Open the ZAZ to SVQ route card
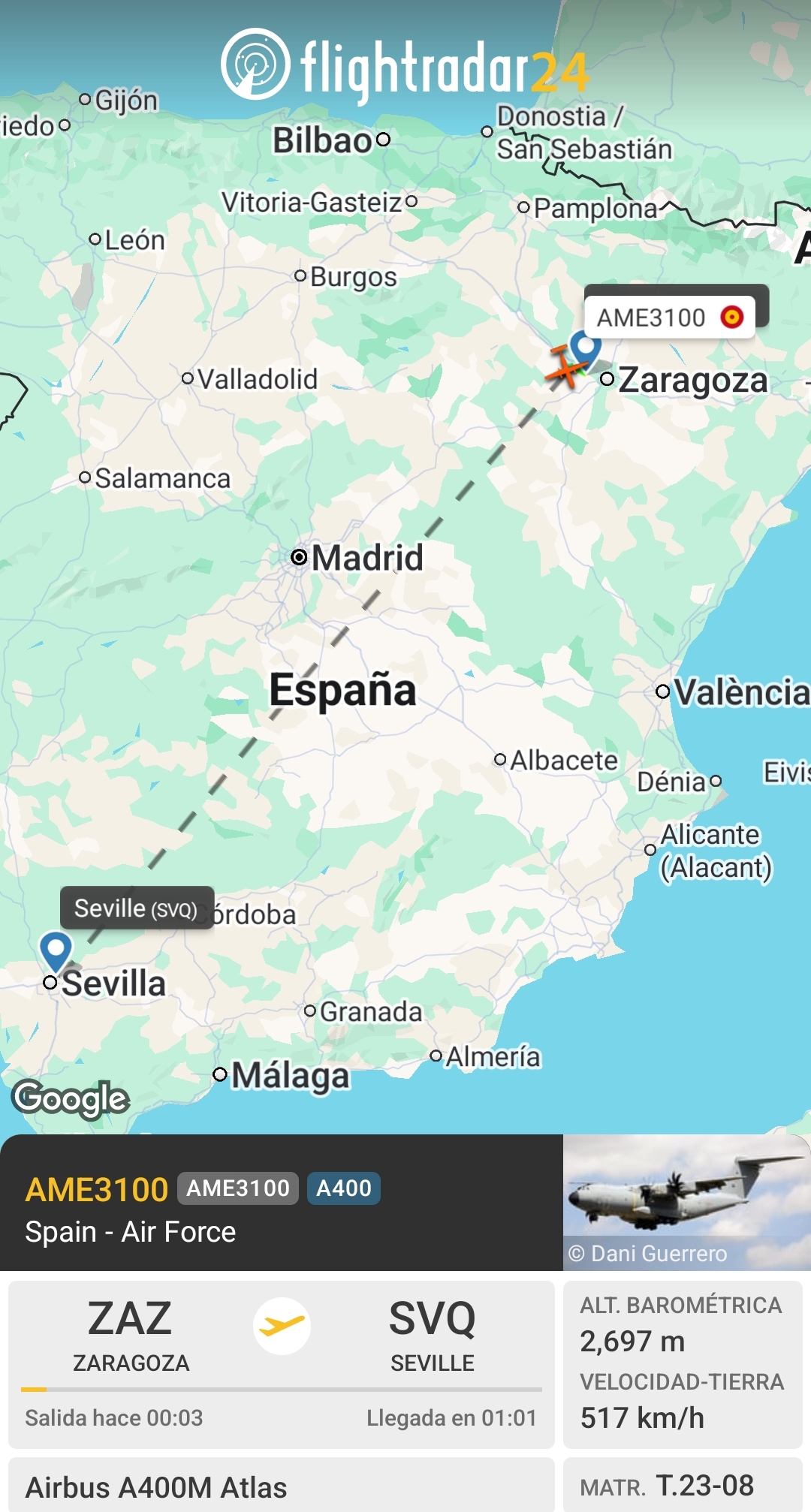This screenshot has width=811, height=1512. click(x=282, y=1363)
